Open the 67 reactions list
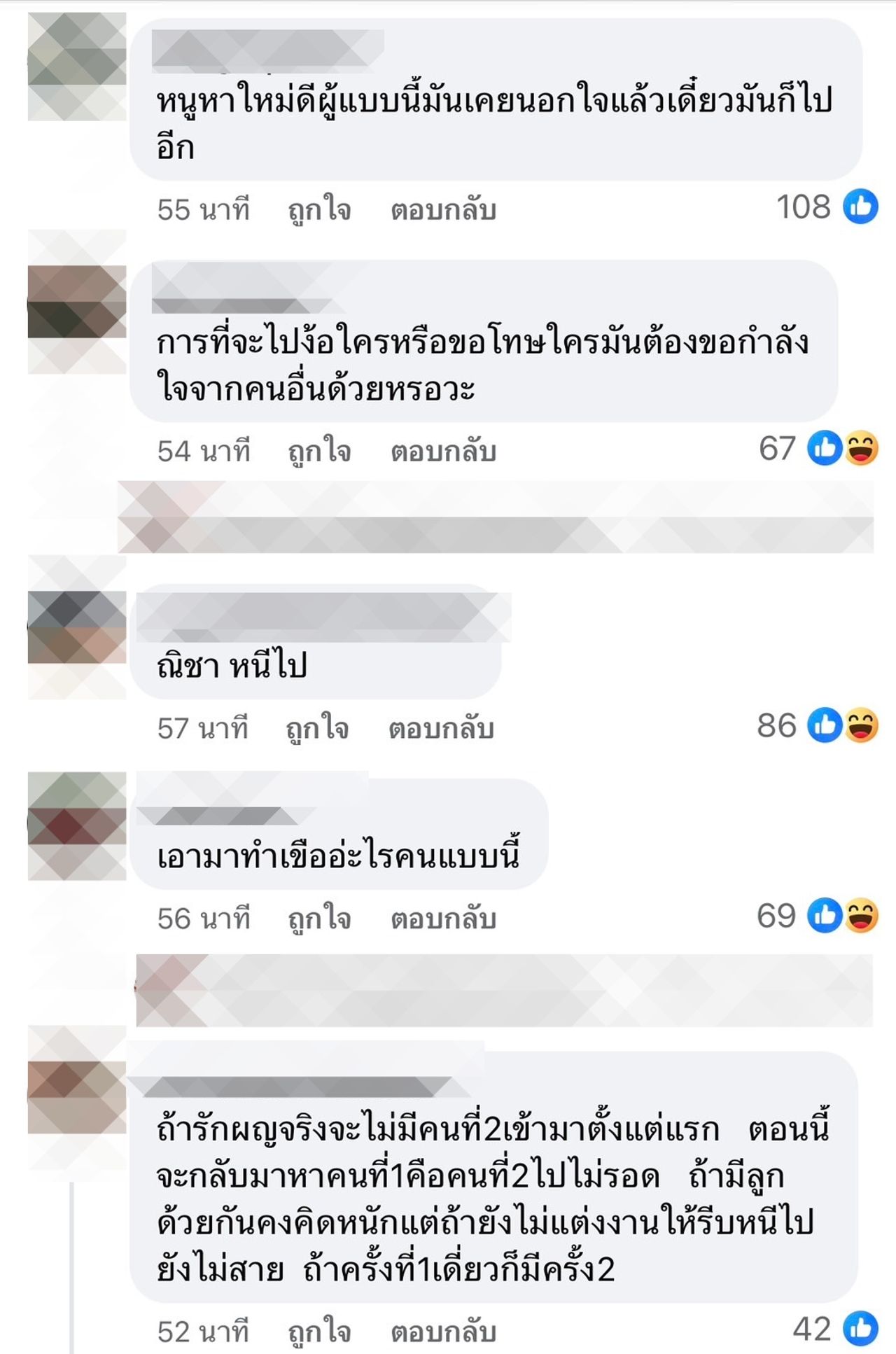 click(818, 449)
